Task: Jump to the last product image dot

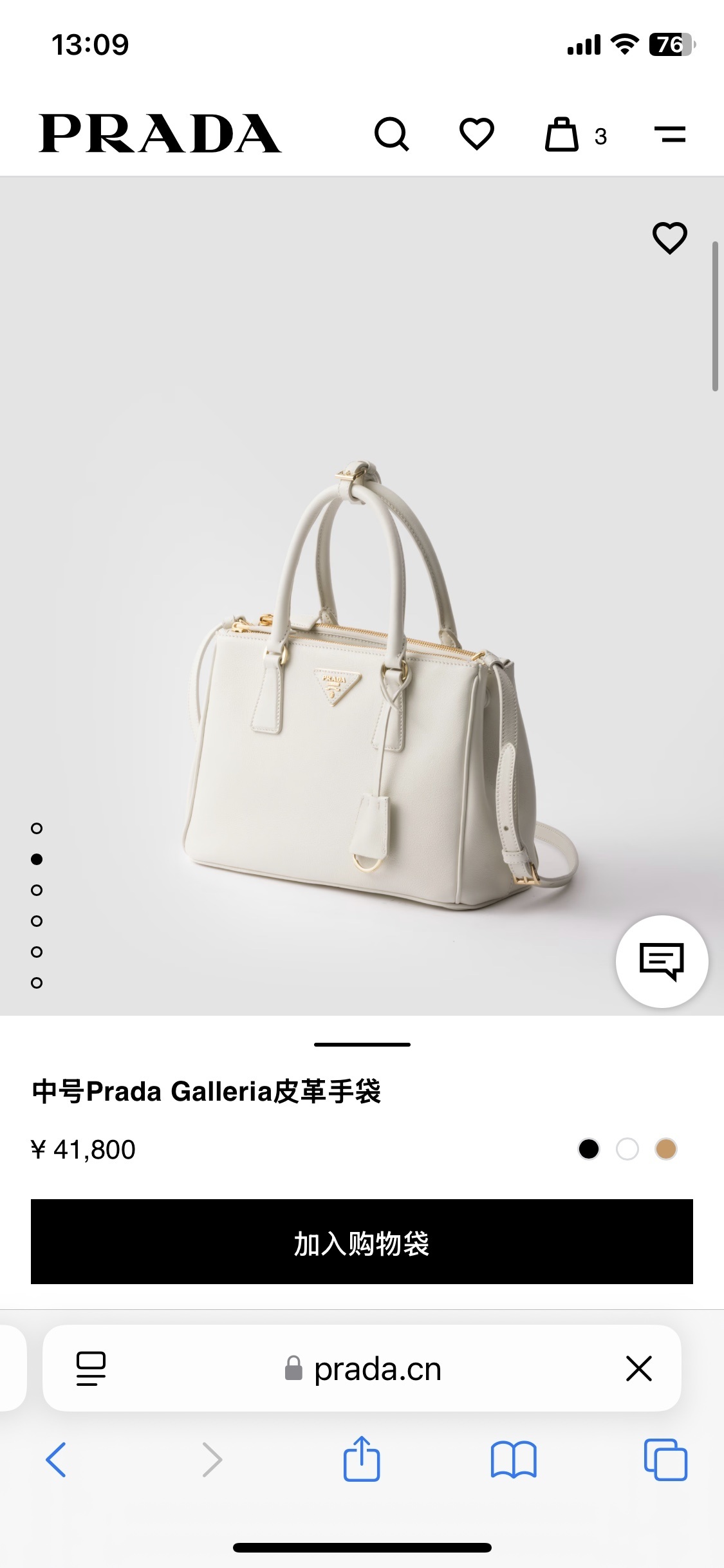Action: (x=37, y=983)
